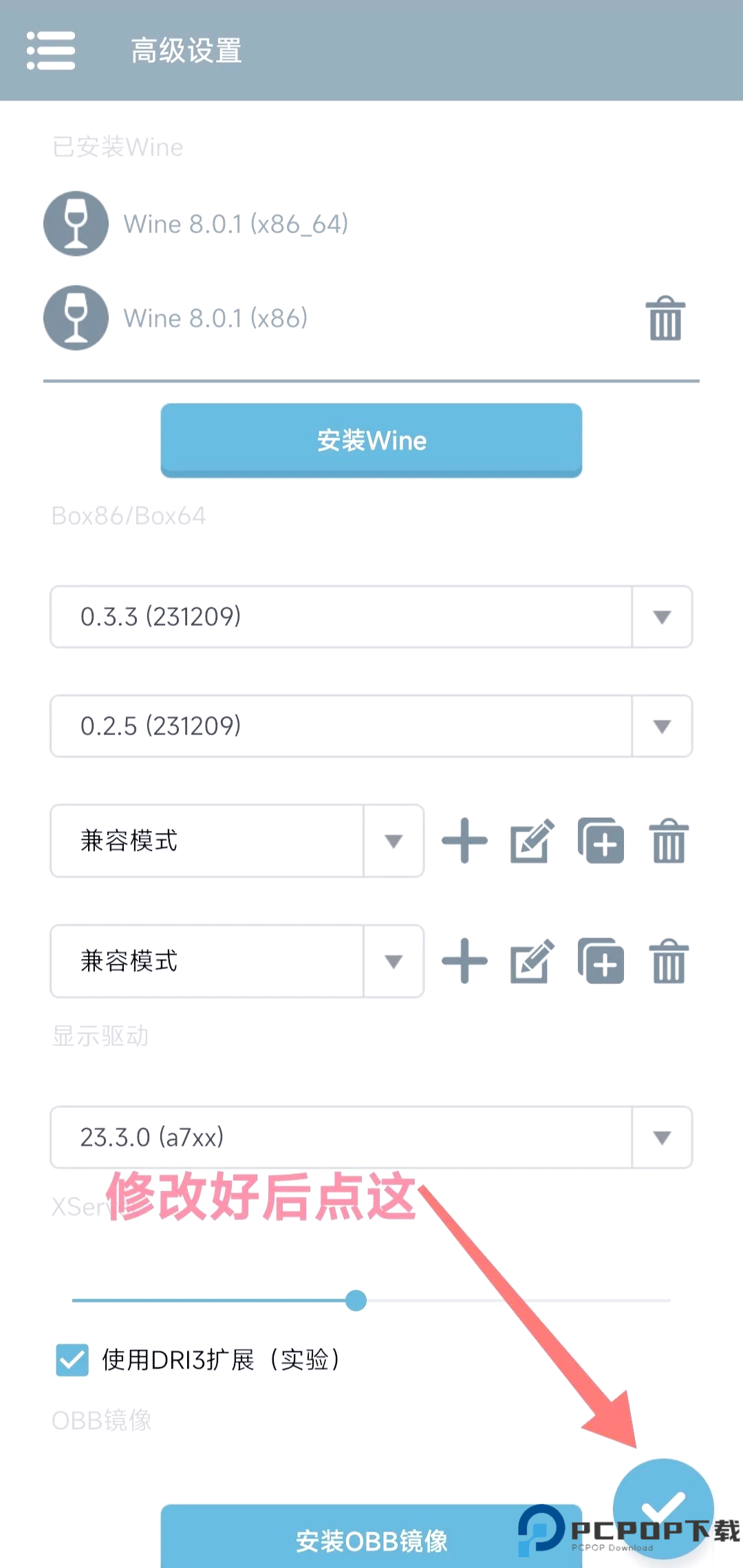Open the navigation drawer menu

click(x=51, y=50)
